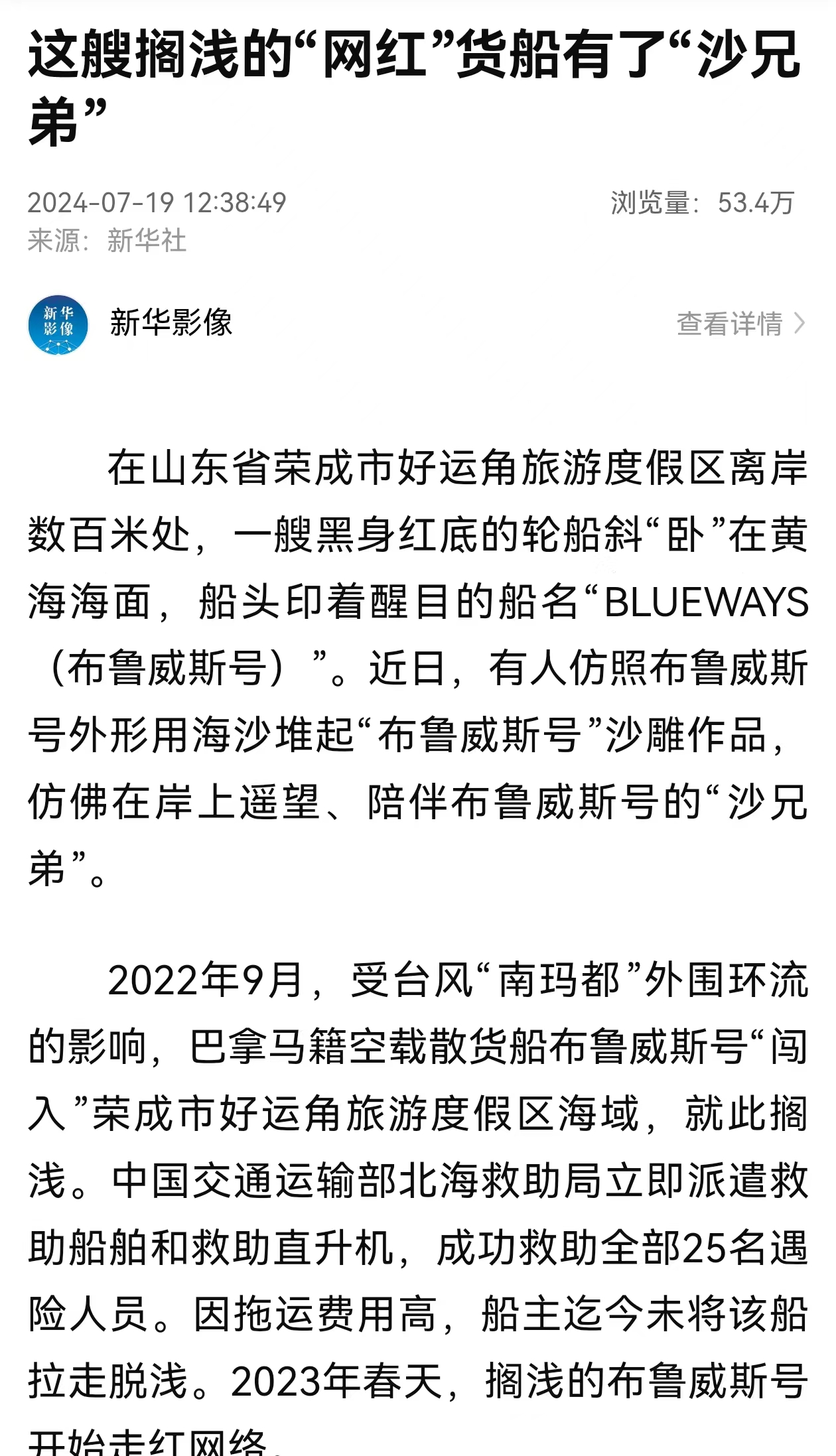This screenshot has width=836, height=1456.
Task: Open the 新华影像 account avatar
Action: (x=58, y=324)
